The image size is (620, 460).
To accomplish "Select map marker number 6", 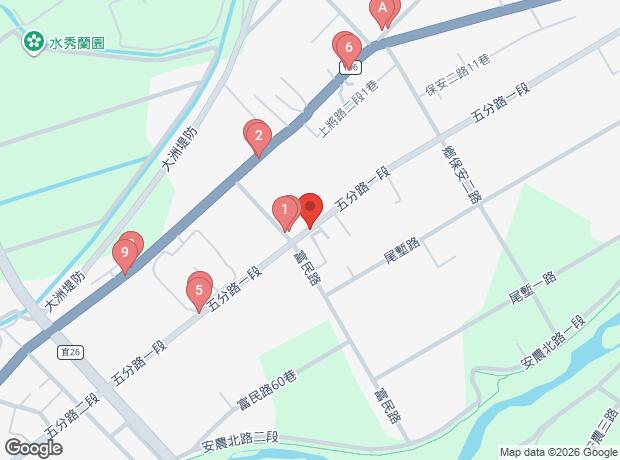I will tap(348, 47).
